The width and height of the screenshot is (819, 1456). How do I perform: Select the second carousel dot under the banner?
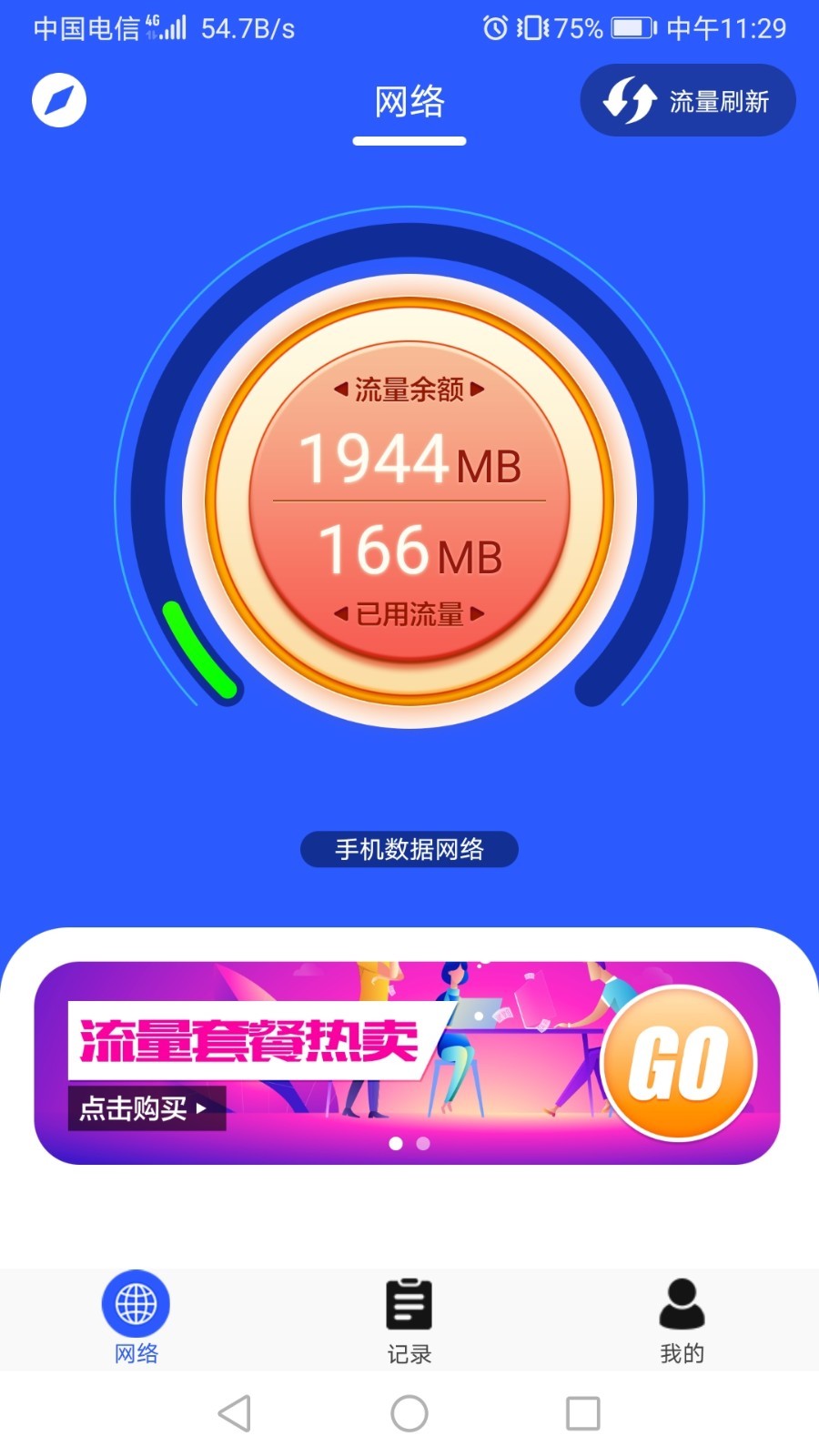pyautogui.click(x=423, y=1143)
